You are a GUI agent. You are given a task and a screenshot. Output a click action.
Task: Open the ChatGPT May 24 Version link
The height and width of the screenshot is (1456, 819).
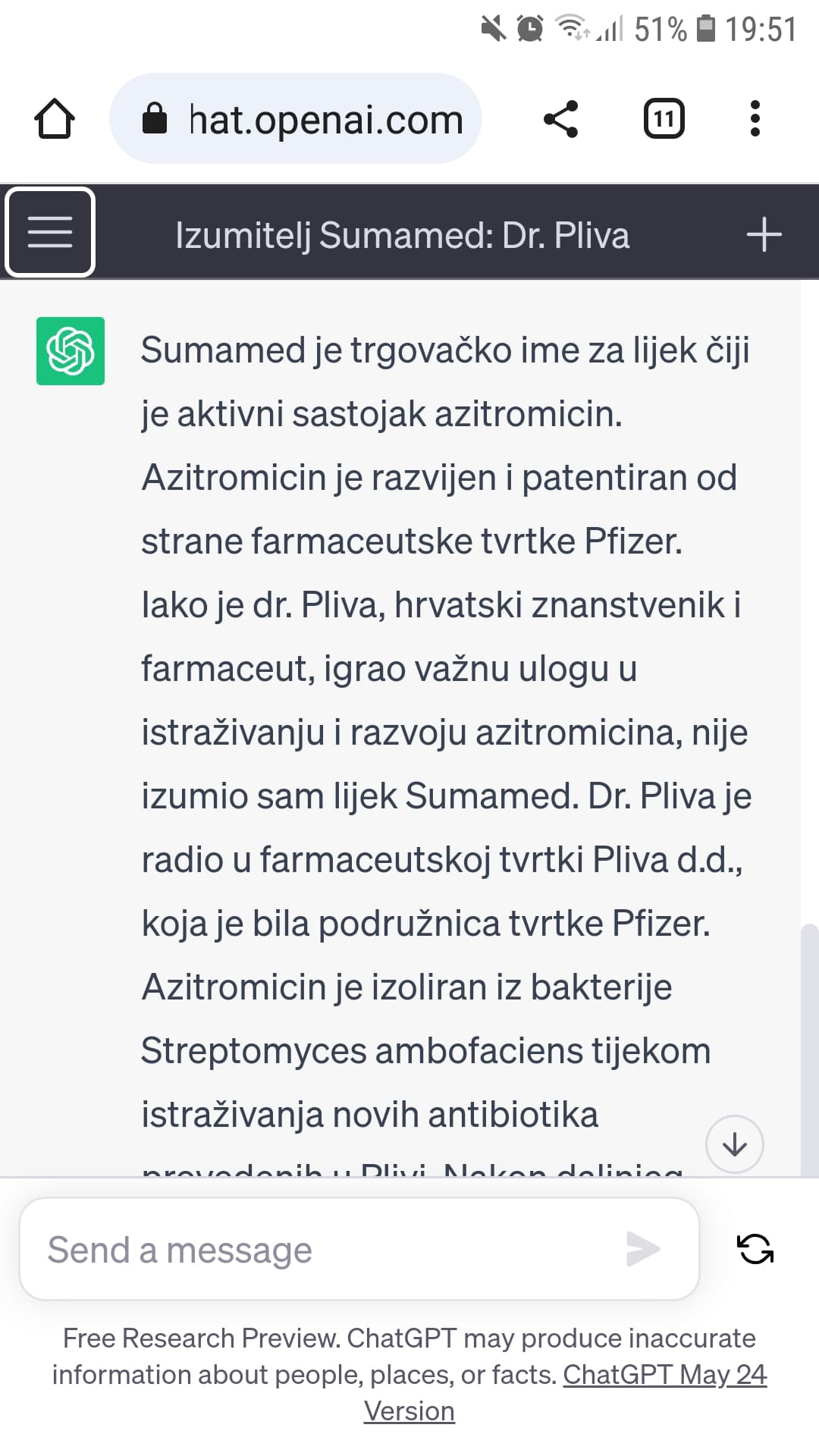click(x=565, y=1393)
